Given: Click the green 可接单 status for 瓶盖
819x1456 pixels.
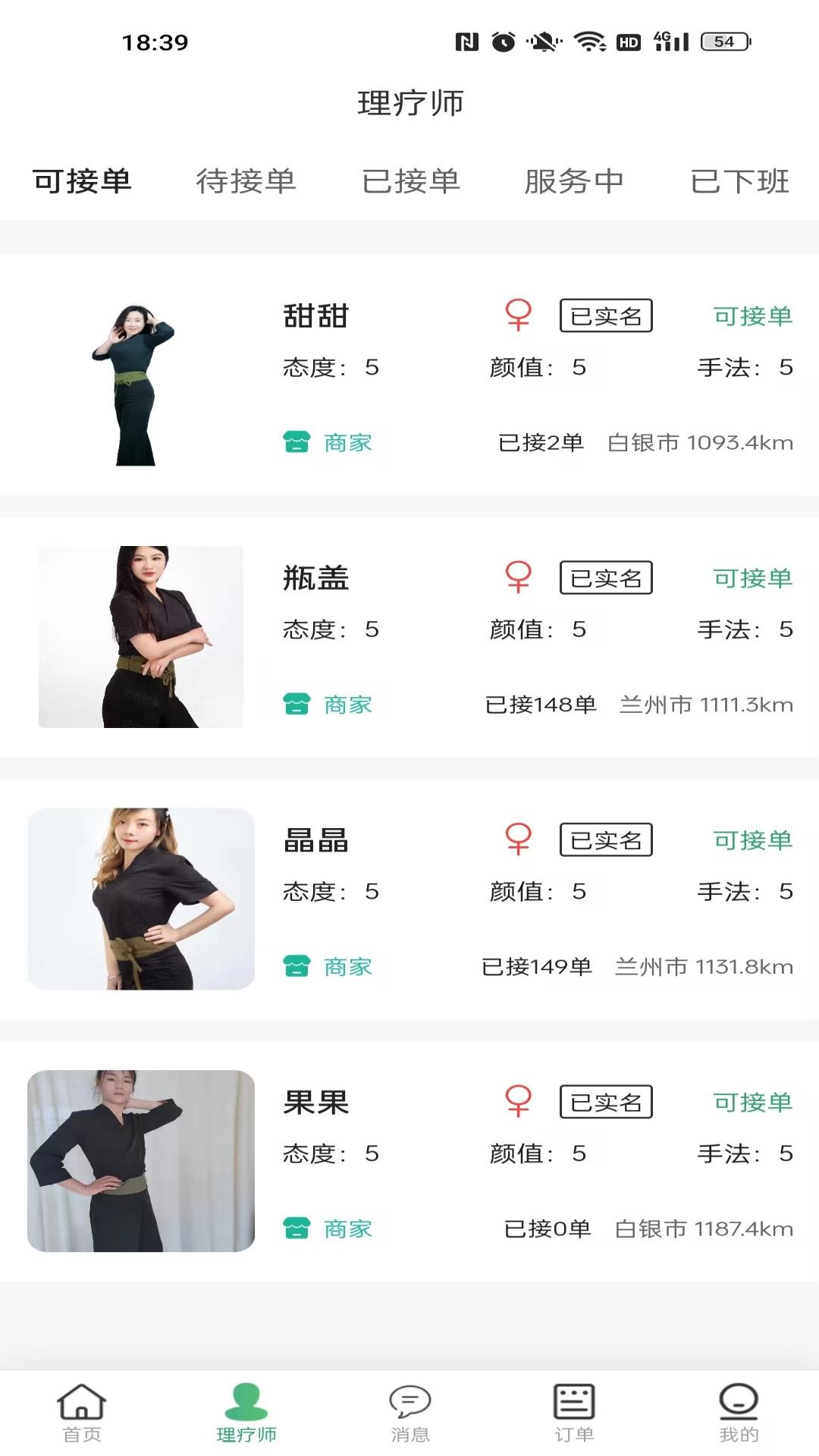Looking at the screenshot, I should [752, 578].
